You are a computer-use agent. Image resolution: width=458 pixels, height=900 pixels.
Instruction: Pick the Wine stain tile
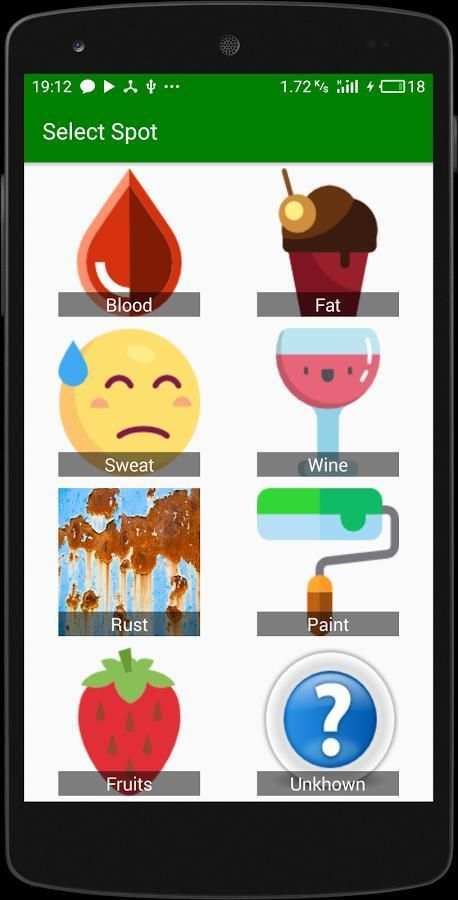coord(328,402)
